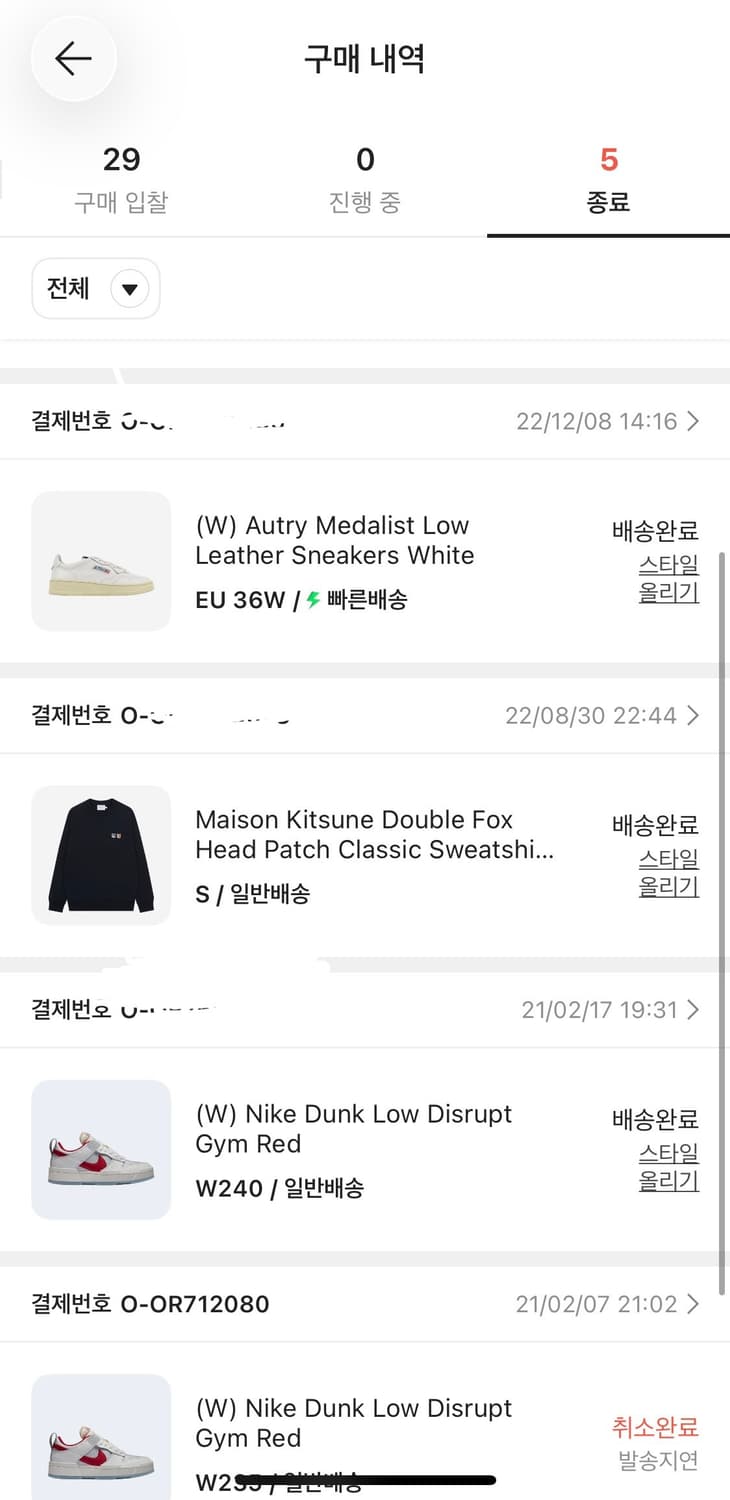730x1500 pixels.
Task: Switch to the 구매 입찰 tab
Action: 122,178
